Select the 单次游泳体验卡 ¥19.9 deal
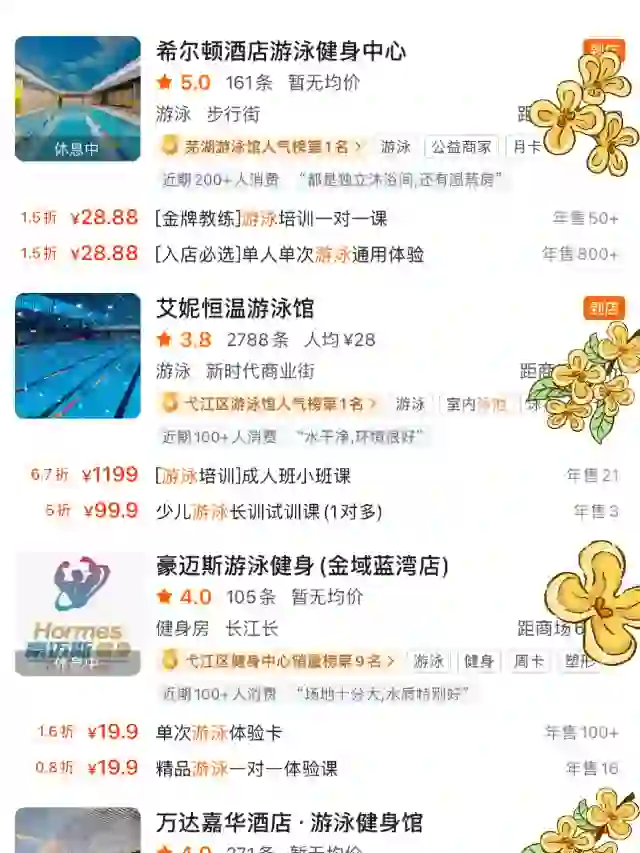Viewport: 640px width, 853px height. (x=218, y=732)
